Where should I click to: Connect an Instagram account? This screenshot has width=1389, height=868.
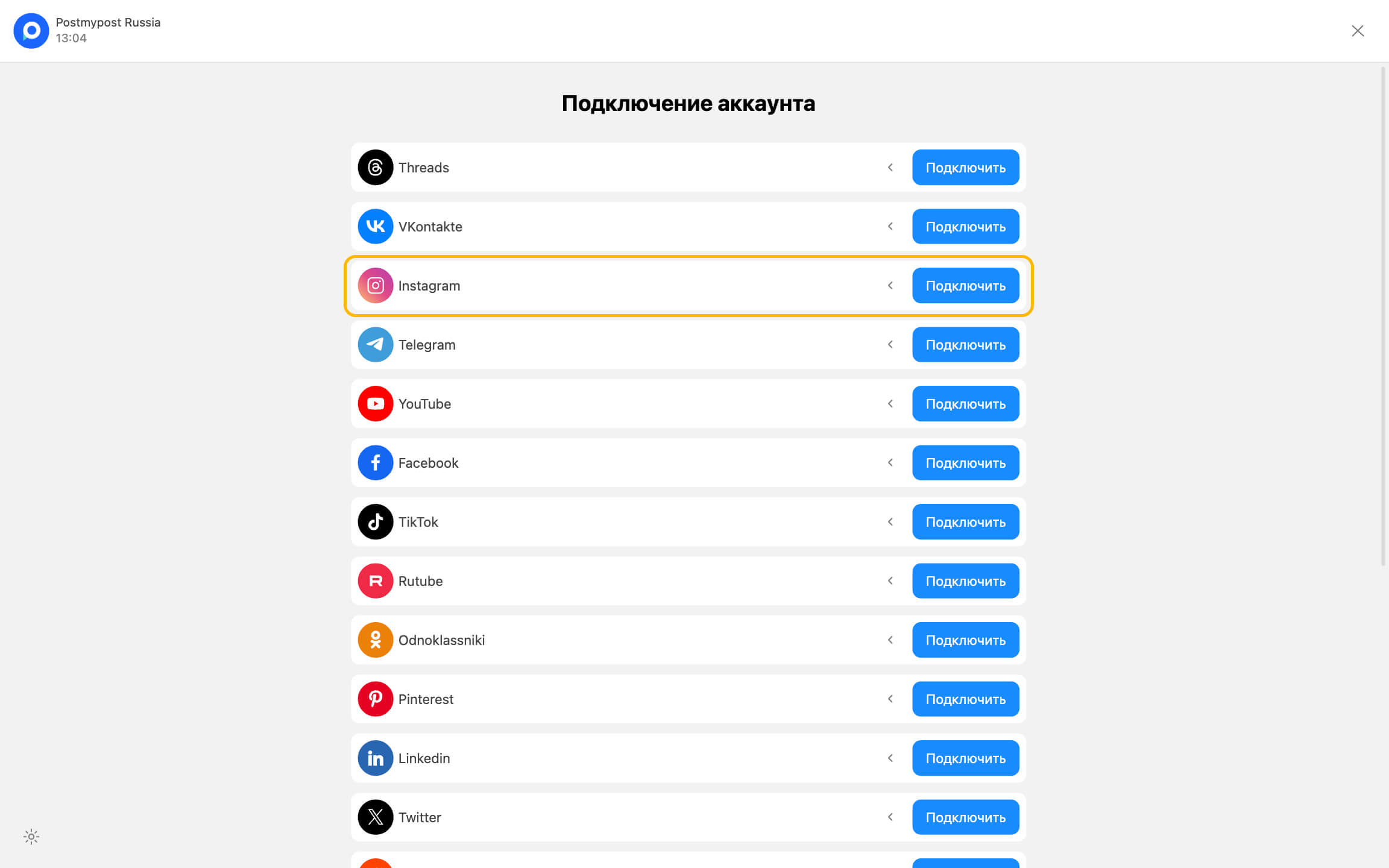pyautogui.click(x=965, y=286)
